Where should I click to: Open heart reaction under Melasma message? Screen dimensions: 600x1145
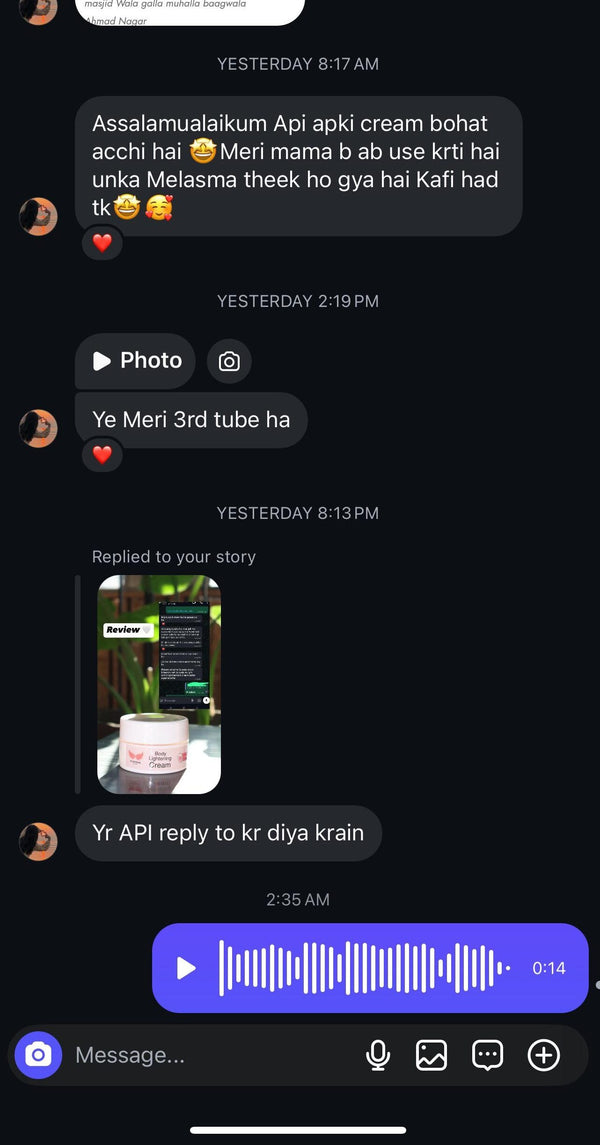pos(102,242)
